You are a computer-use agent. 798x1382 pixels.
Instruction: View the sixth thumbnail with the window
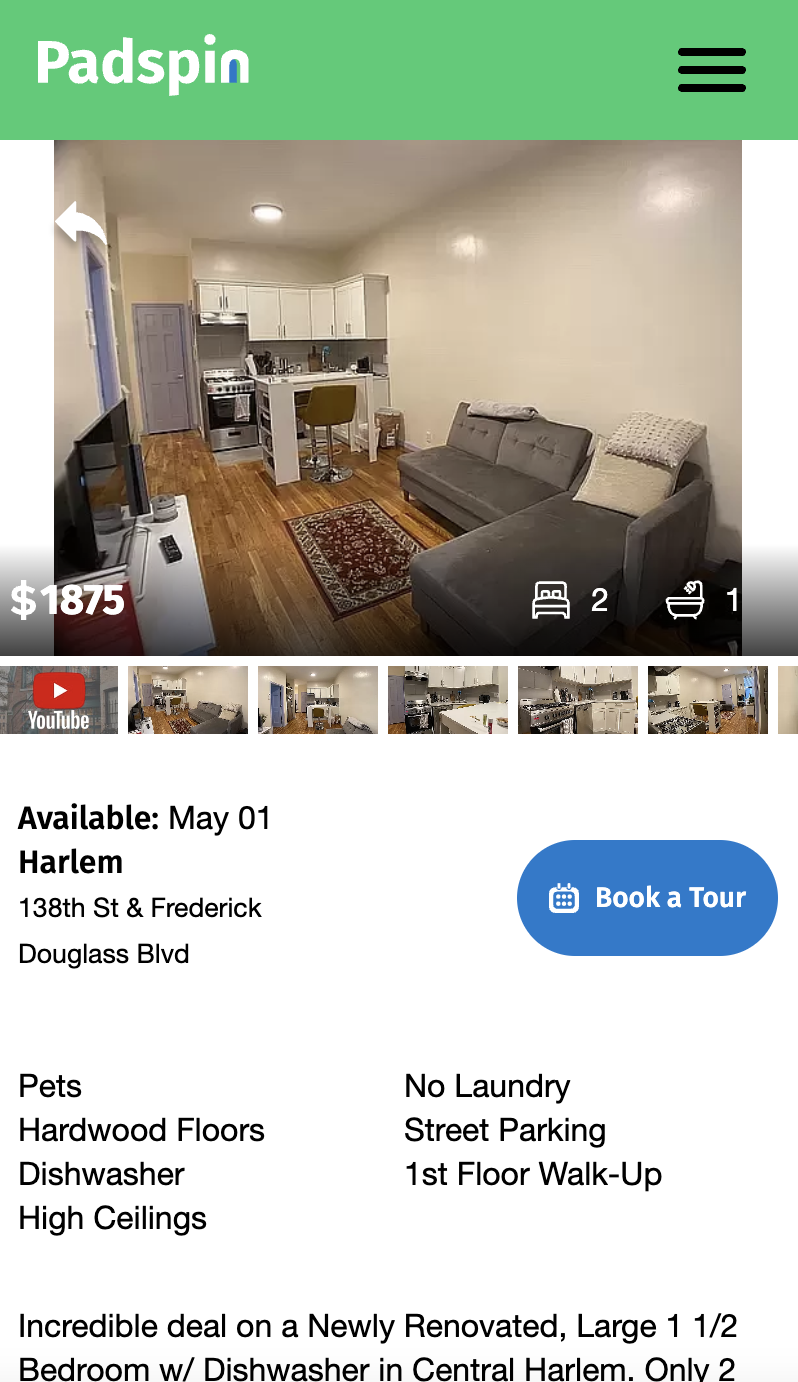708,700
